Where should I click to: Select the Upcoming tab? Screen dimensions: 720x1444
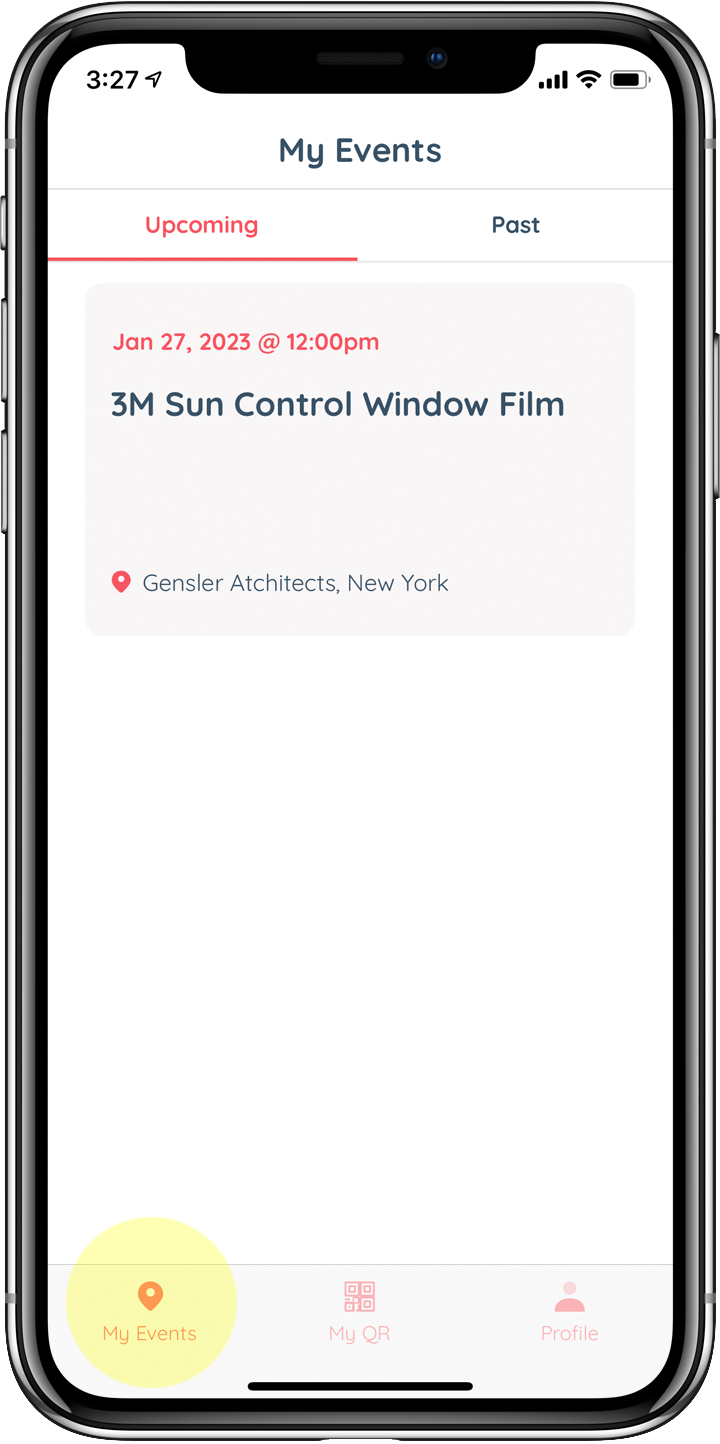pos(202,225)
